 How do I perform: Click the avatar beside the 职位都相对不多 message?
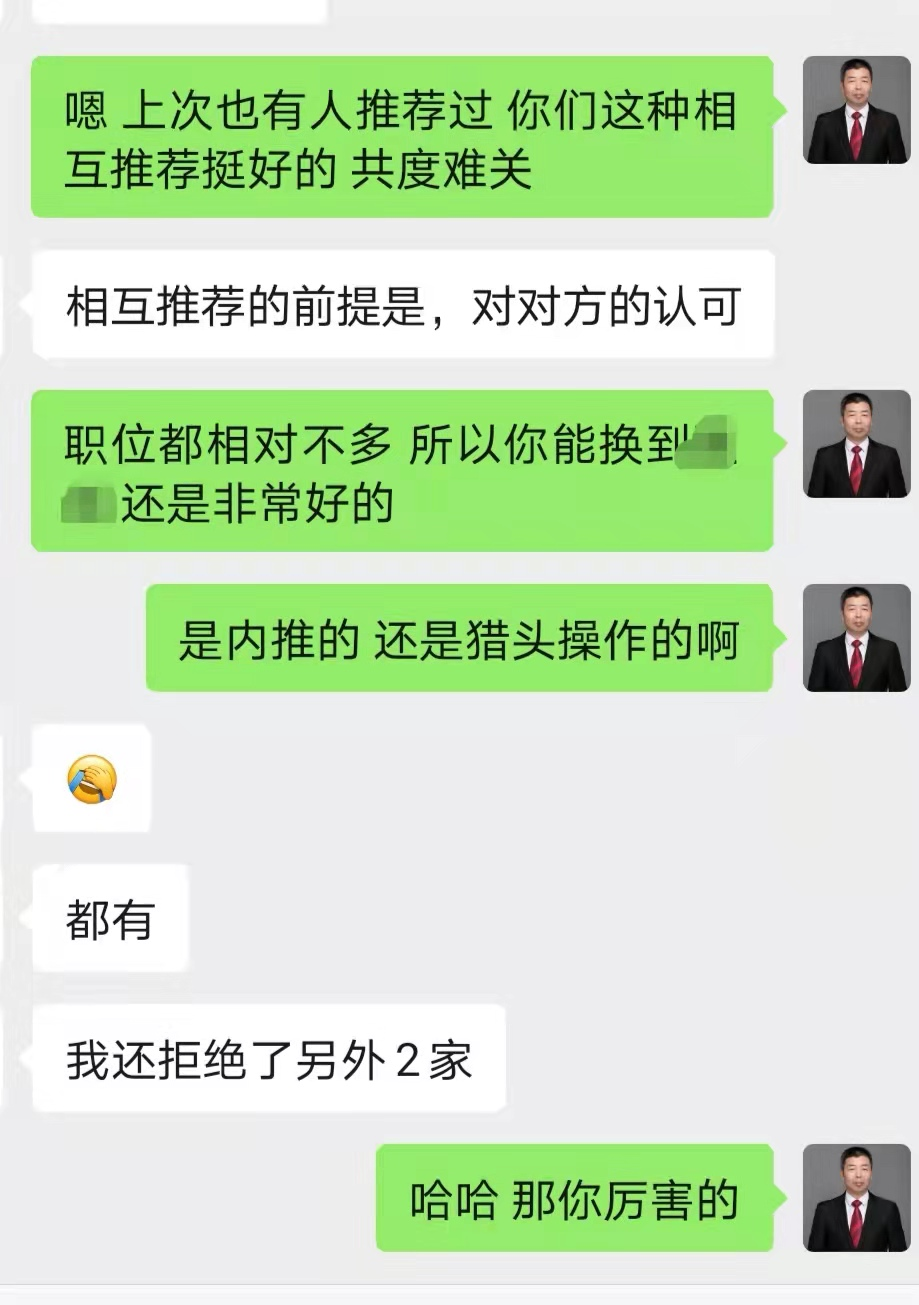coord(857,445)
